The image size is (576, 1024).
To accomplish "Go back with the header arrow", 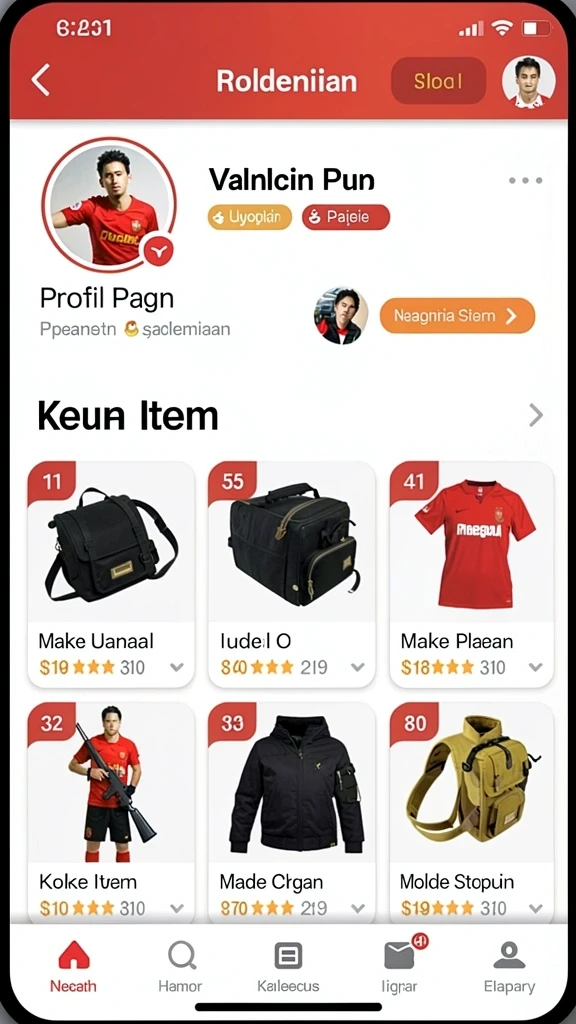I will click(x=40, y=81).
